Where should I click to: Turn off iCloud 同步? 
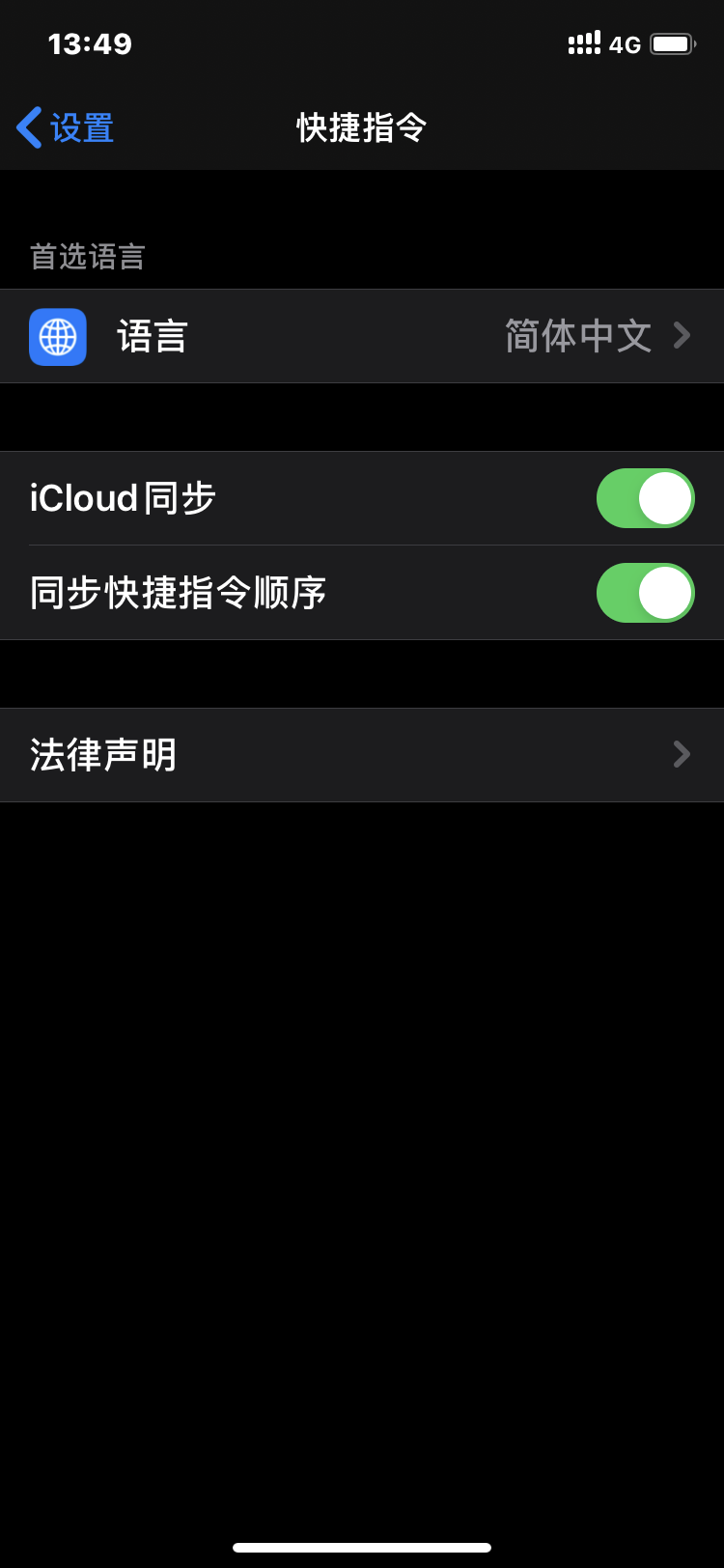(645, 498)
